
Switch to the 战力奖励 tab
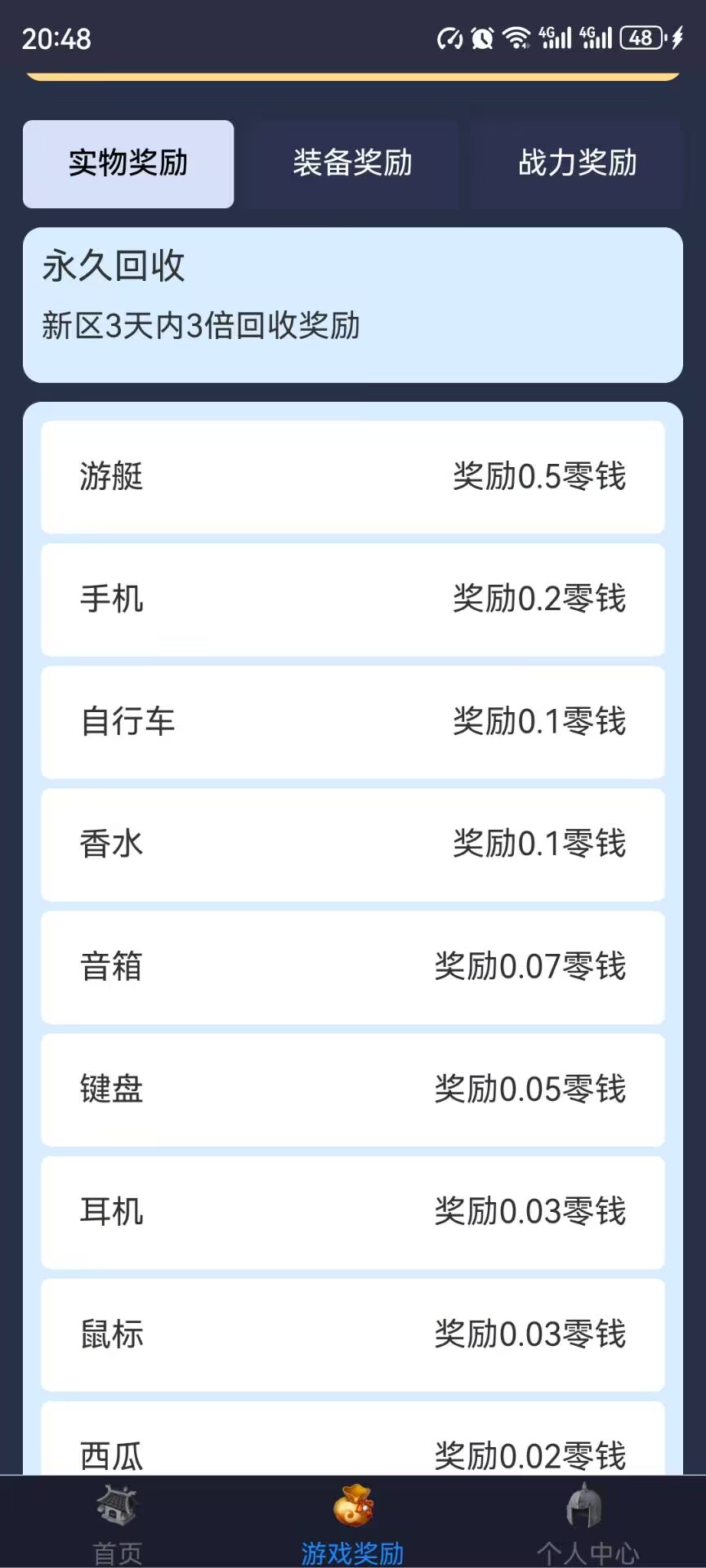click(577, 163)
